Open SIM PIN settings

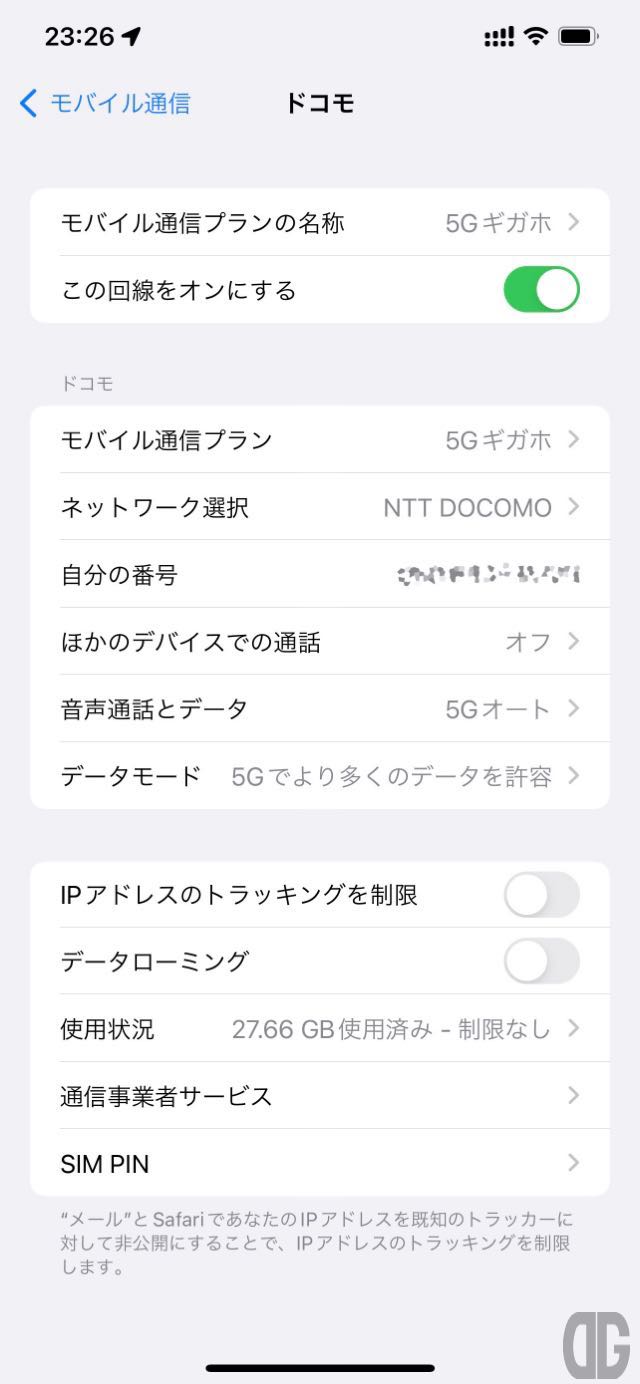(x=320, y=1163)
